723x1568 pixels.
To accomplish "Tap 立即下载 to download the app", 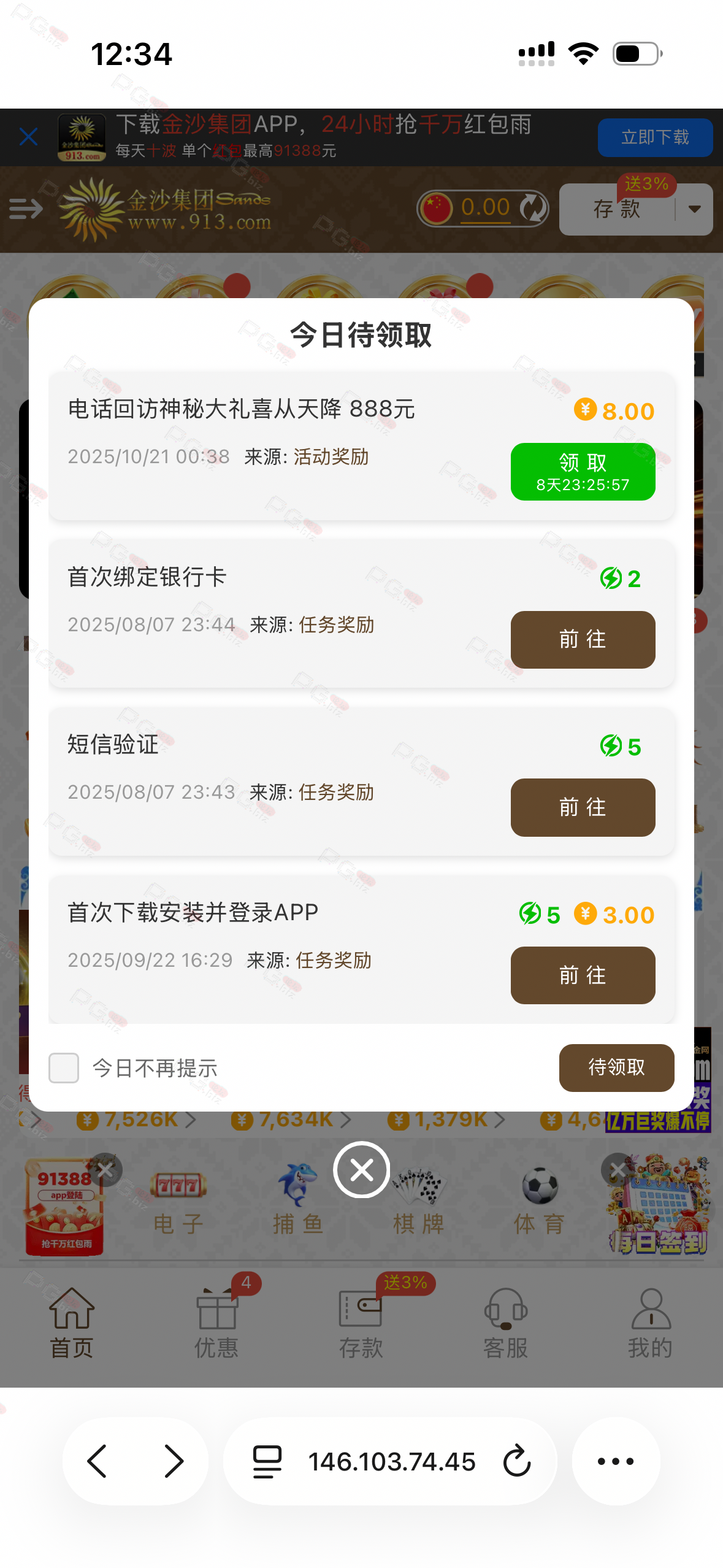I will [x=655, y=137].
